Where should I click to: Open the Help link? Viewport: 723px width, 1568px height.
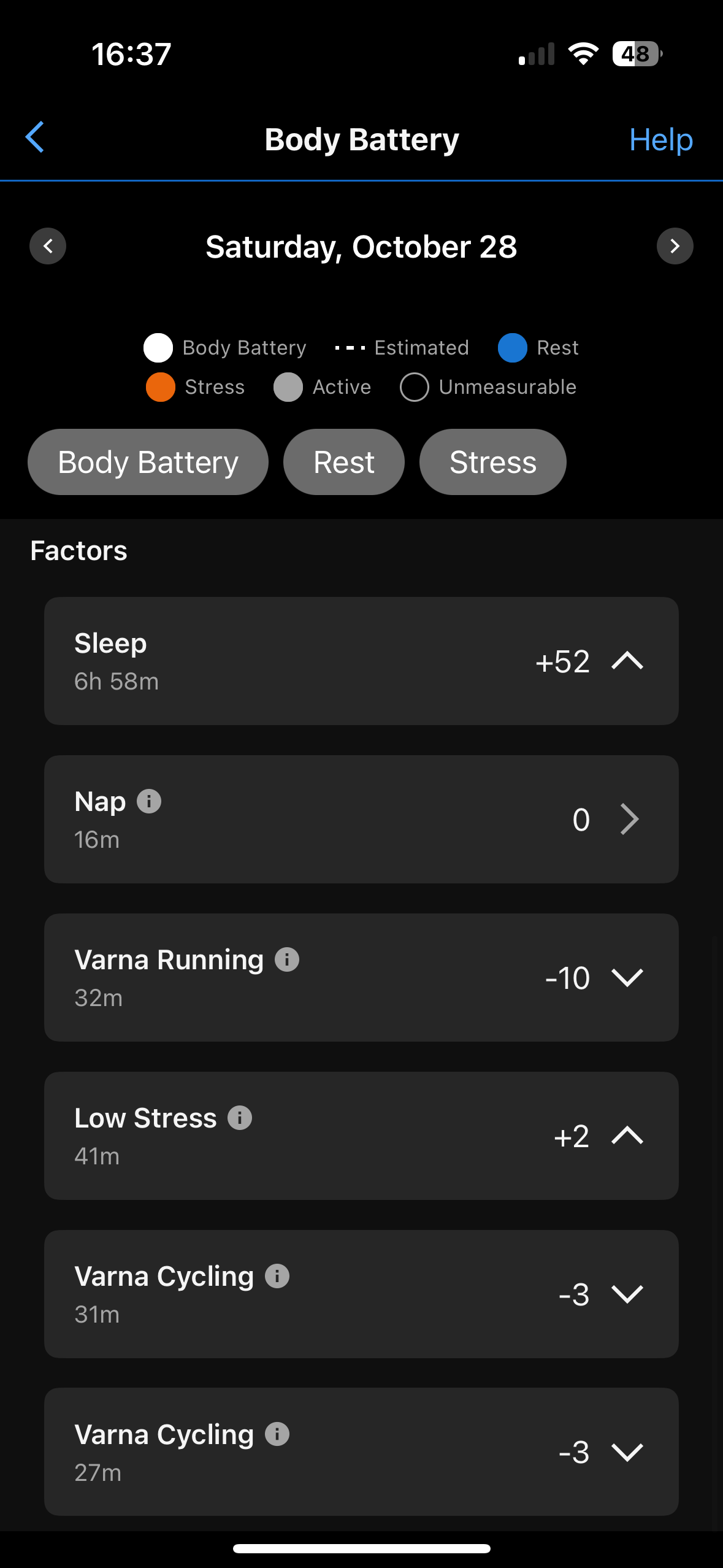(660, 140)
